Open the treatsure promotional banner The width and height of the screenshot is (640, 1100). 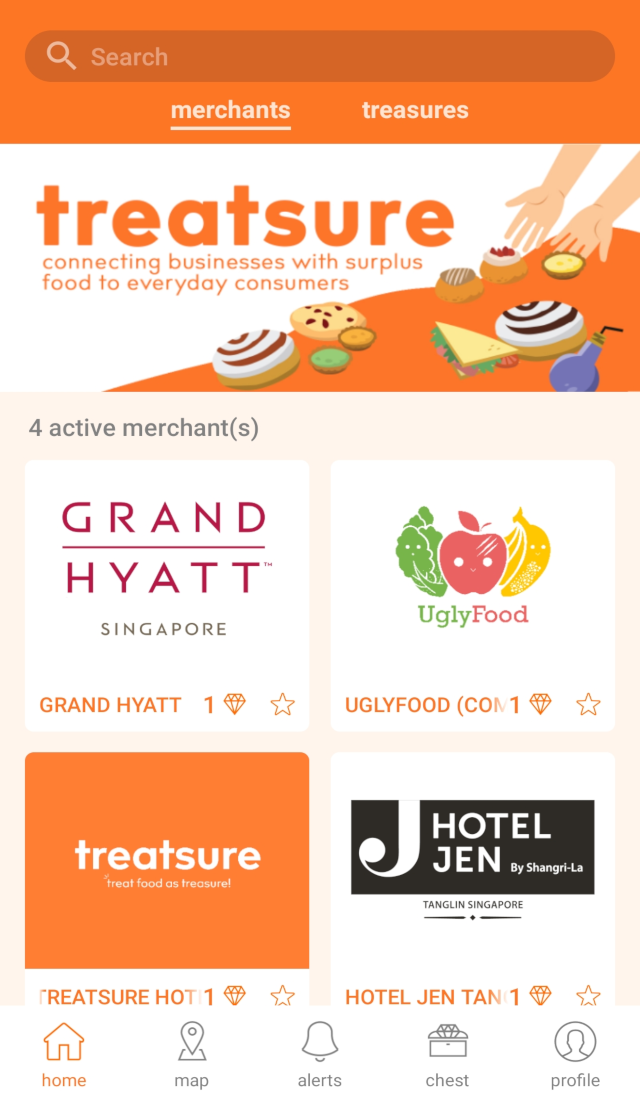click(320, 267)
